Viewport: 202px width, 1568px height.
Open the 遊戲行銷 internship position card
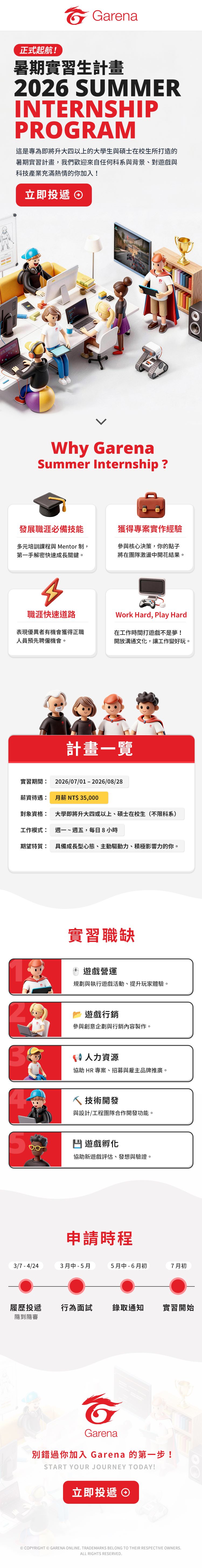point(101,1020)
